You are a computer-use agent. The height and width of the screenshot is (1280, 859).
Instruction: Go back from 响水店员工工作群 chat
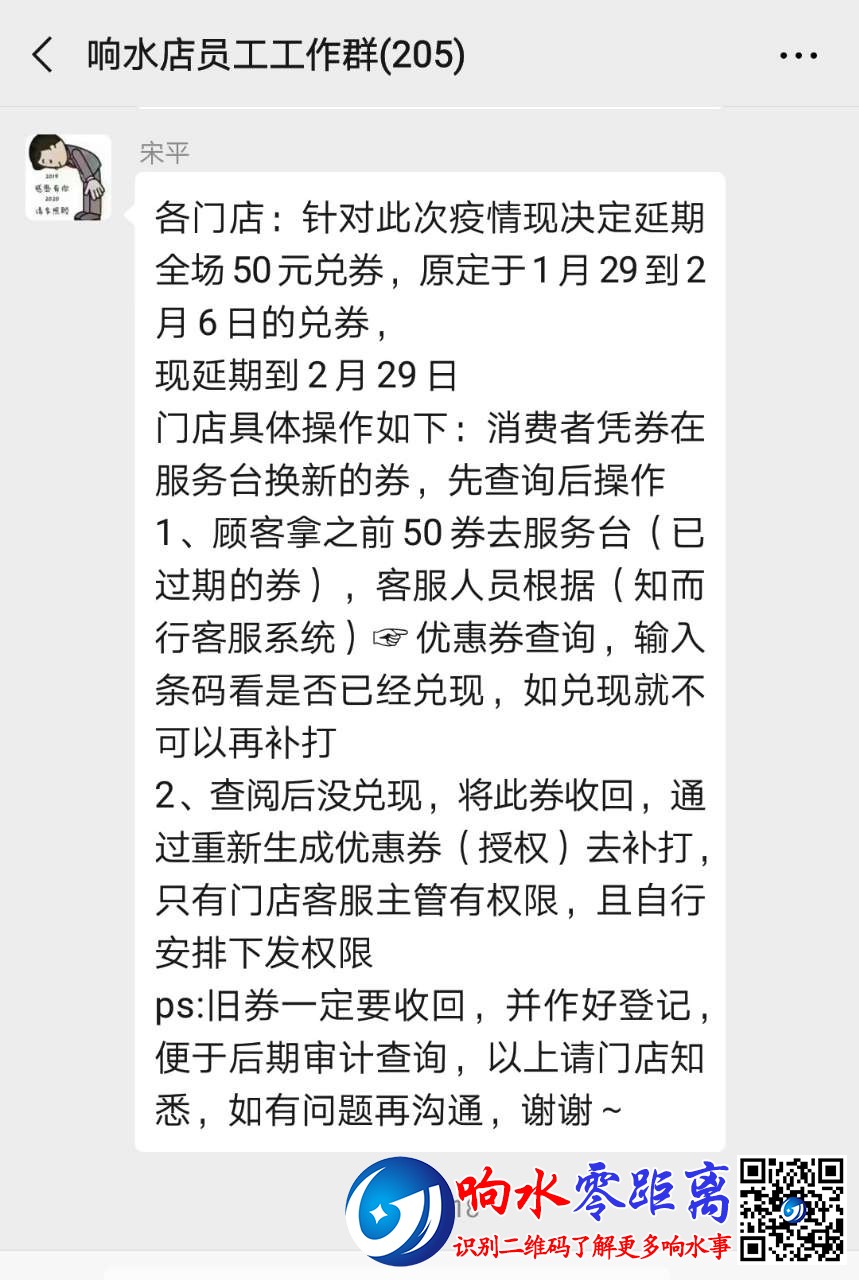point(42,55)
